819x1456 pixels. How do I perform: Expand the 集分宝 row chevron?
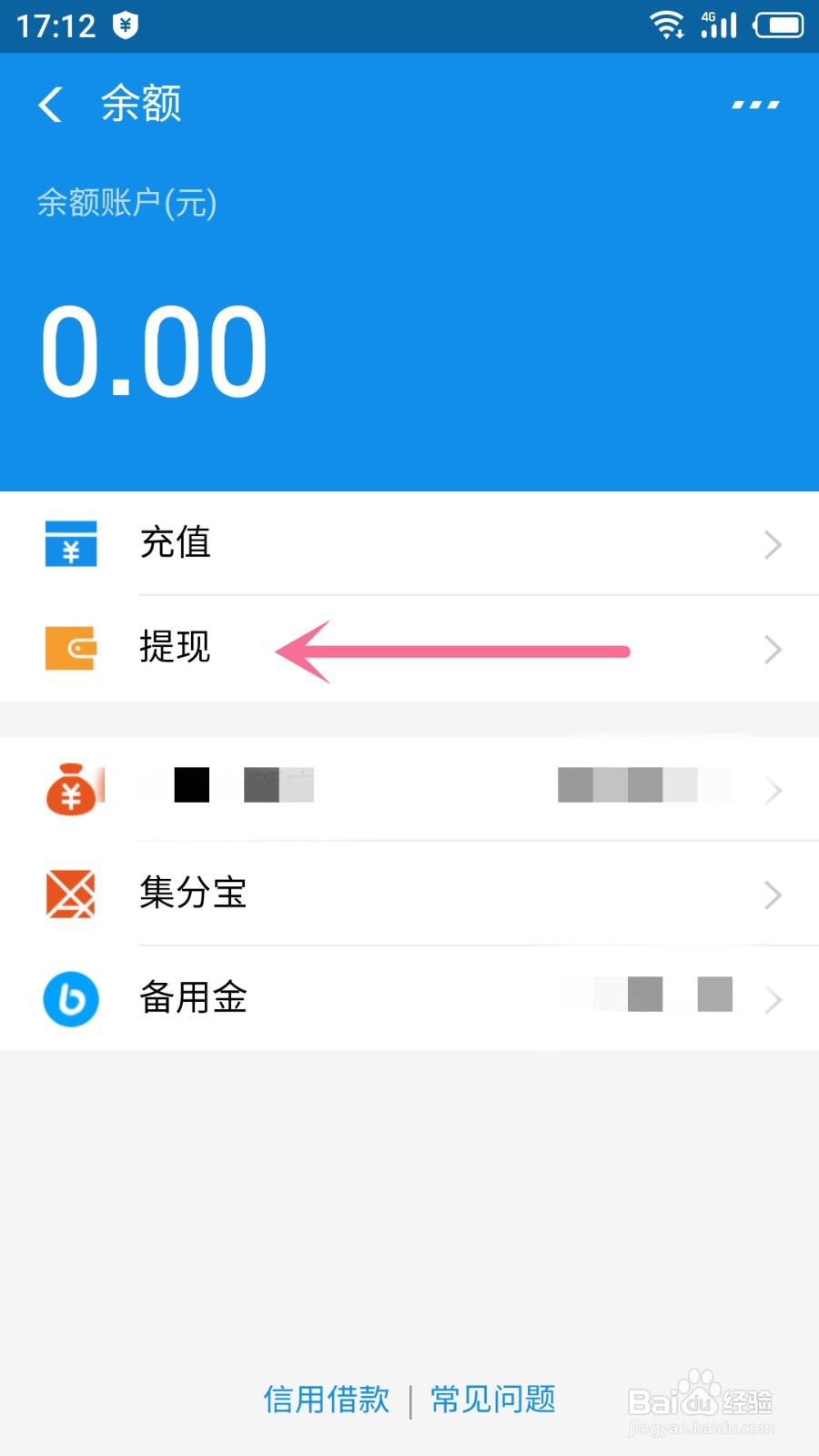tap(773, 894)
